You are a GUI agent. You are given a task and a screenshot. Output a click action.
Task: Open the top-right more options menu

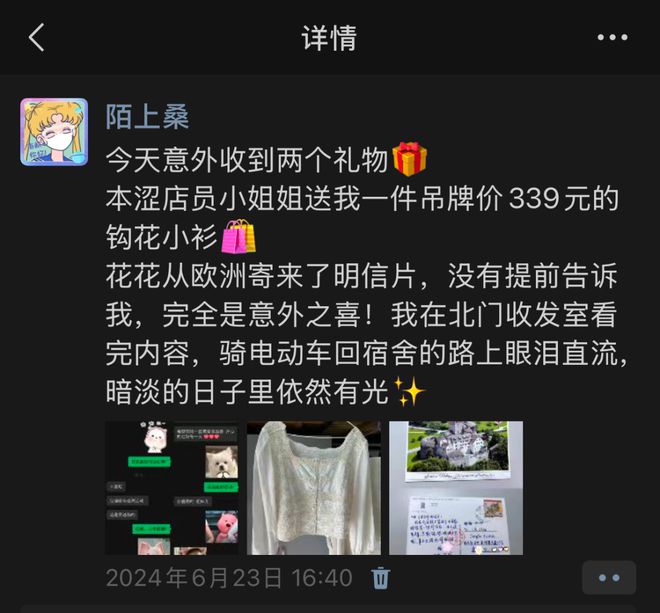611,38
